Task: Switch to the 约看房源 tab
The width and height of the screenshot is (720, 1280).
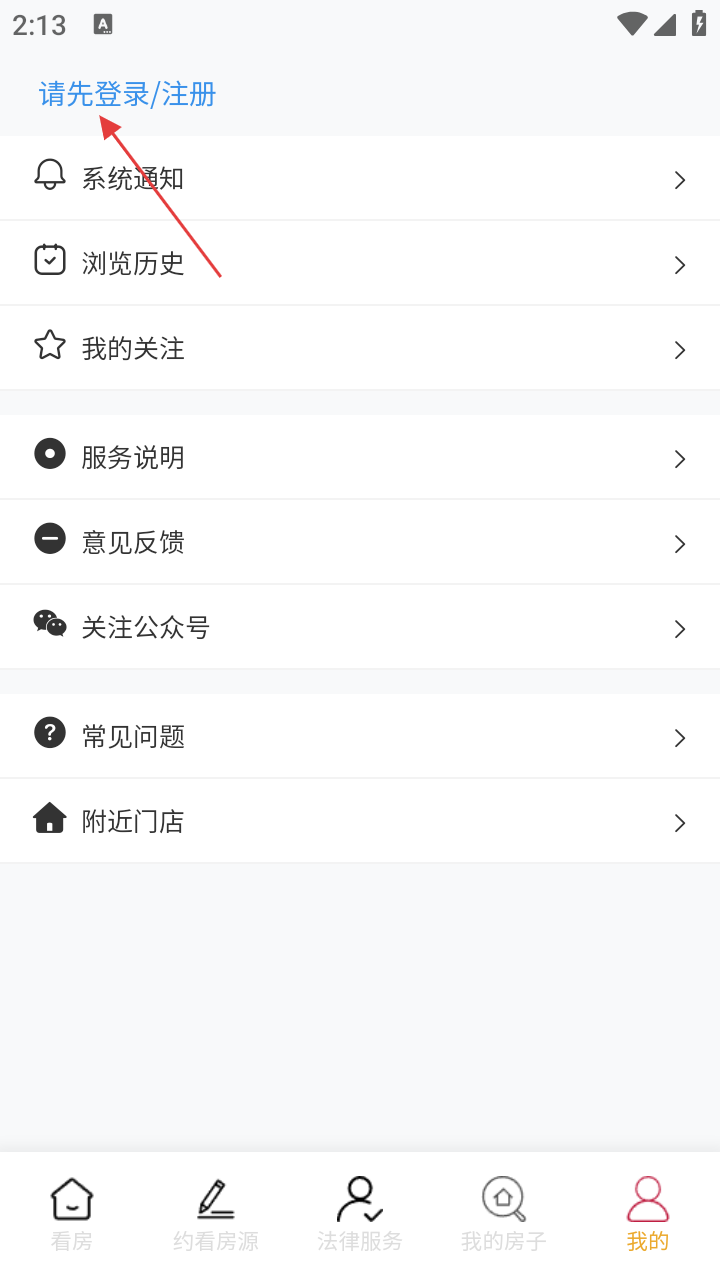Action: click(216, 1214)
